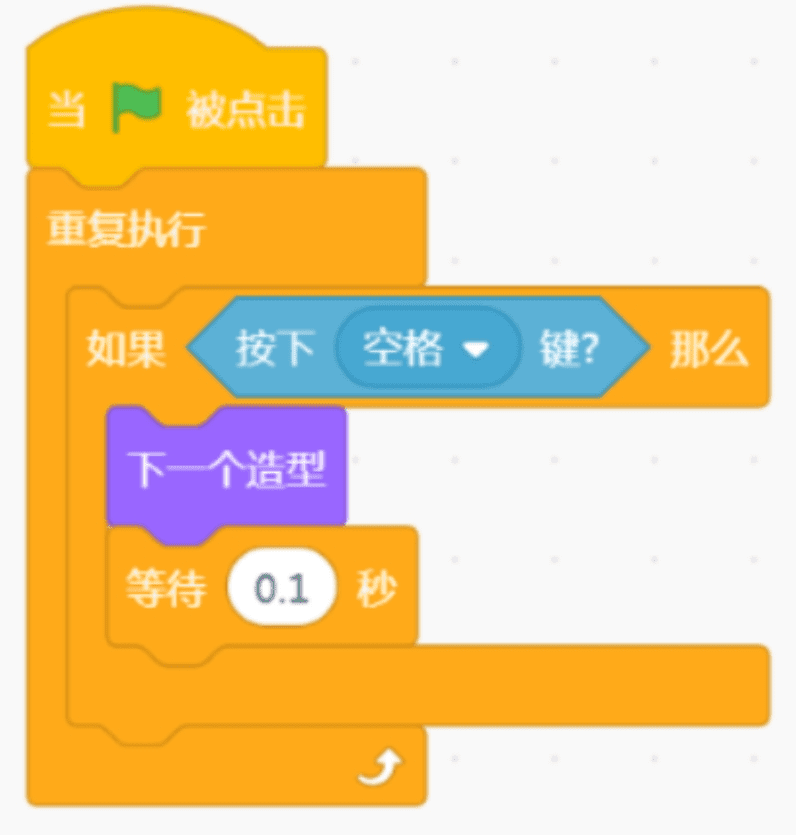Tap the 下一个造型 block

227,469
